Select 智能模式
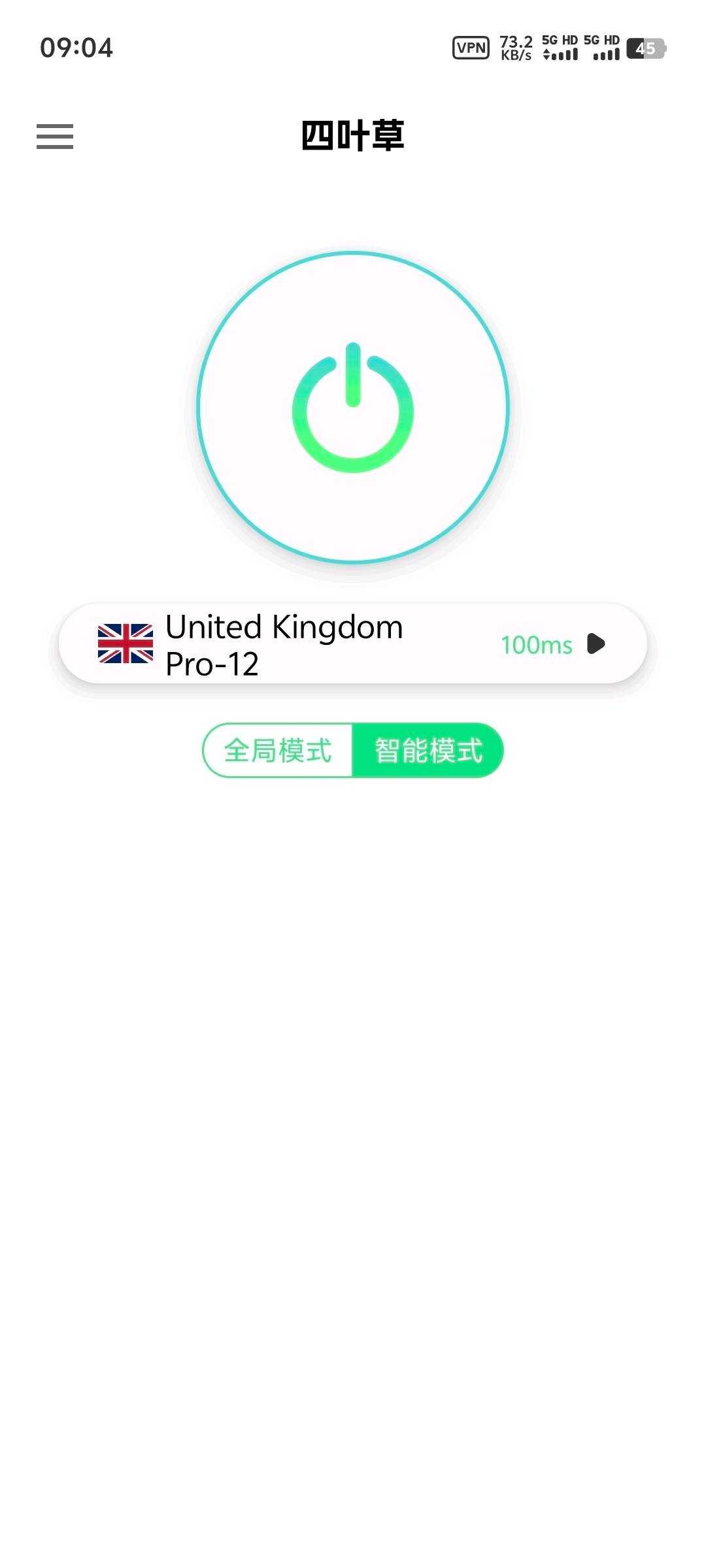This screenshot has width=706, height=1568. pos(428,750)
